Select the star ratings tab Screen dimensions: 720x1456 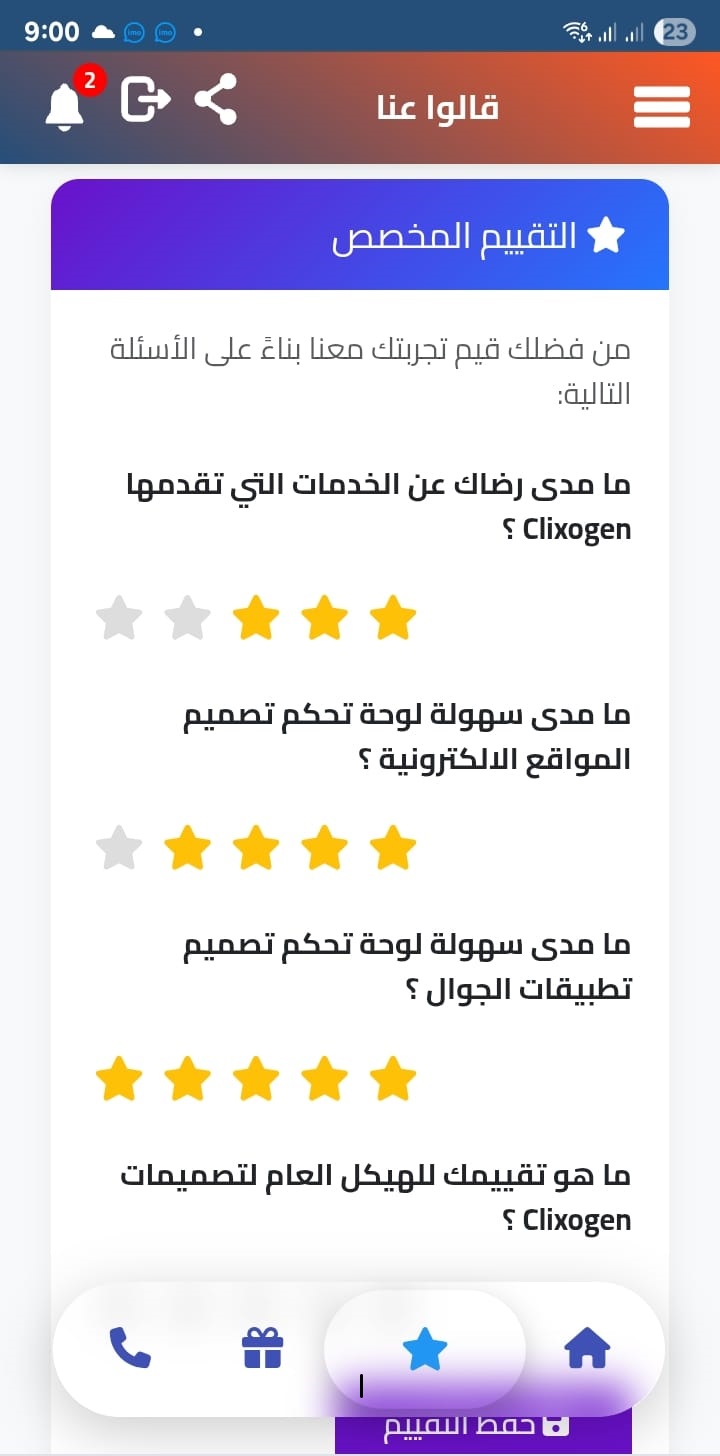point(424,1349)
